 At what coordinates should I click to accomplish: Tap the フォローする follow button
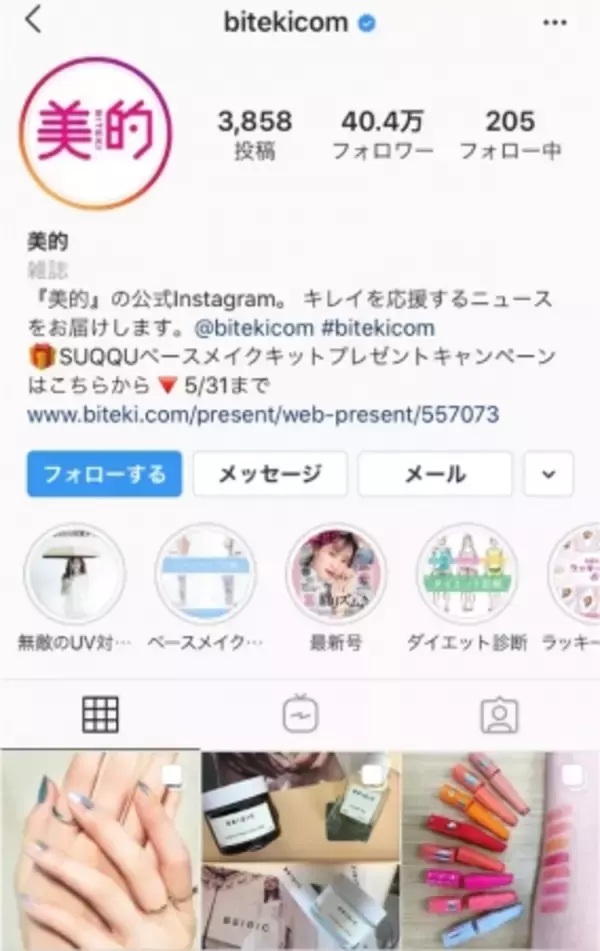pyautogui.click(x=105, y=474)
